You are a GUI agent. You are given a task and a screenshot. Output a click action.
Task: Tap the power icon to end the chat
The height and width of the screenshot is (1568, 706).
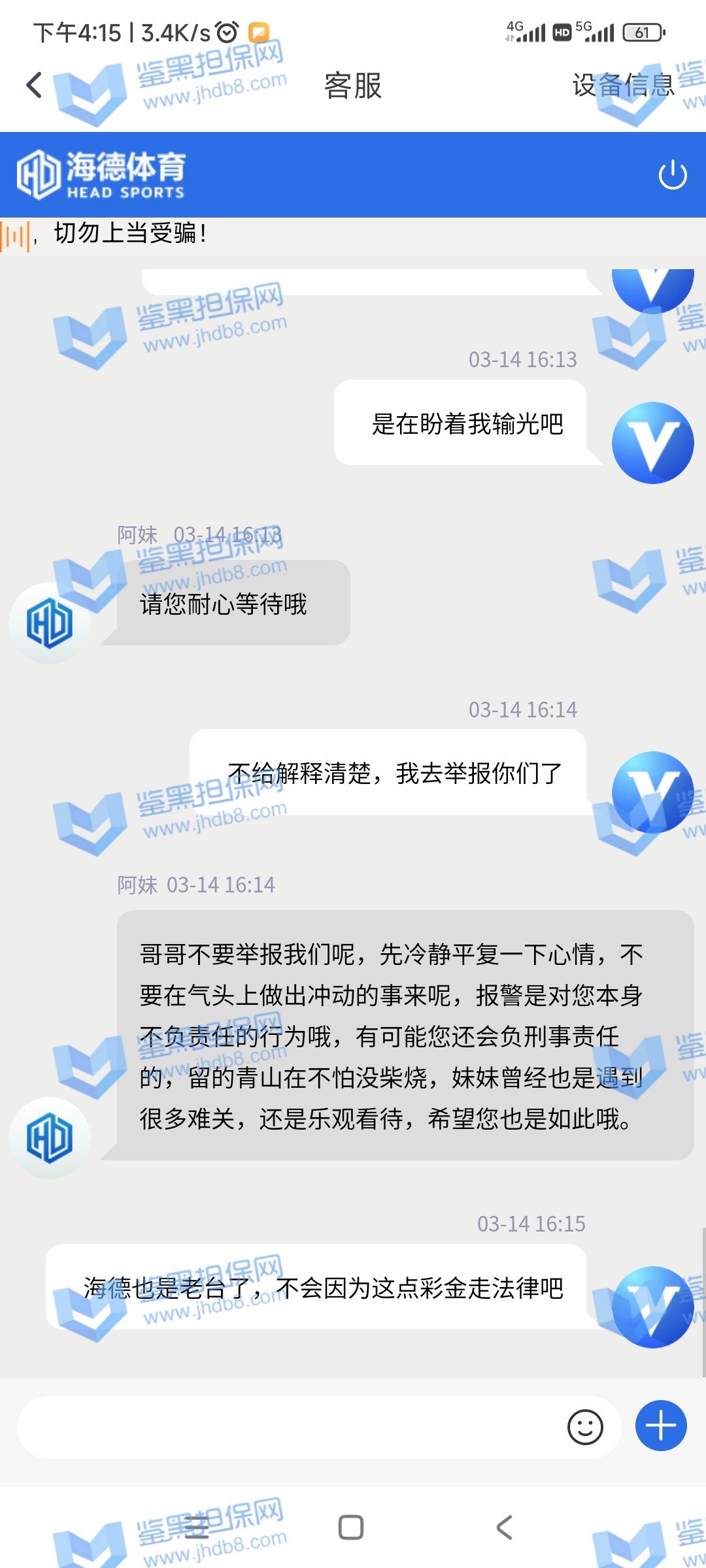tap(672, 175)
